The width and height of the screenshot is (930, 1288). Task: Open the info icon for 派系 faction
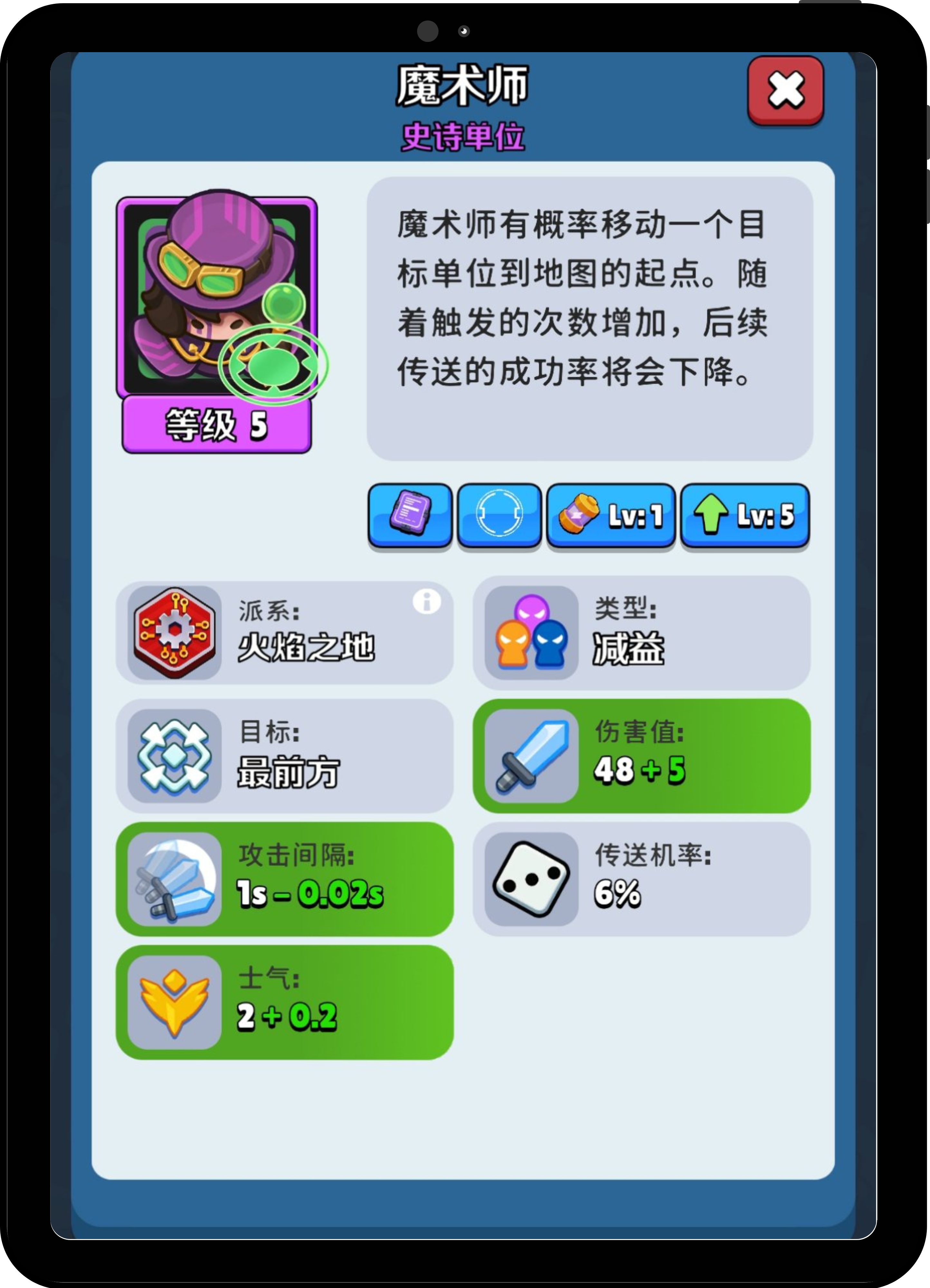point(426,601)
